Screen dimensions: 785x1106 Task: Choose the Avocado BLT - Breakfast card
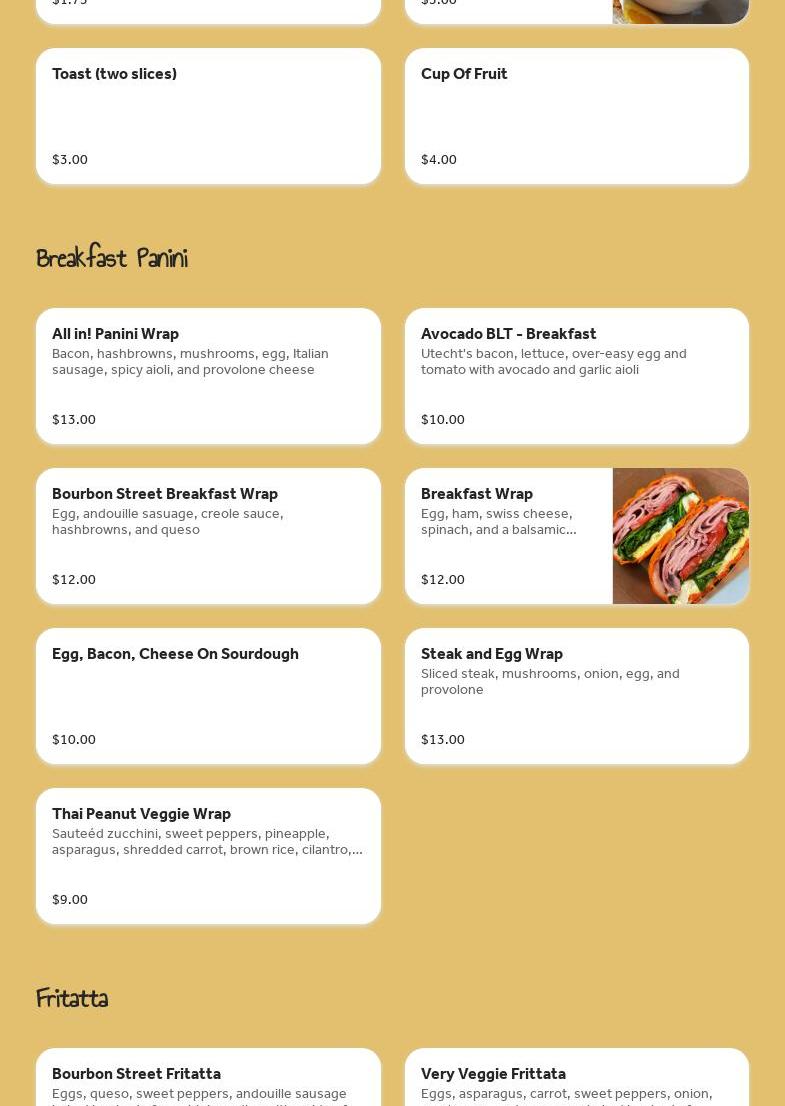pos(576,376)
